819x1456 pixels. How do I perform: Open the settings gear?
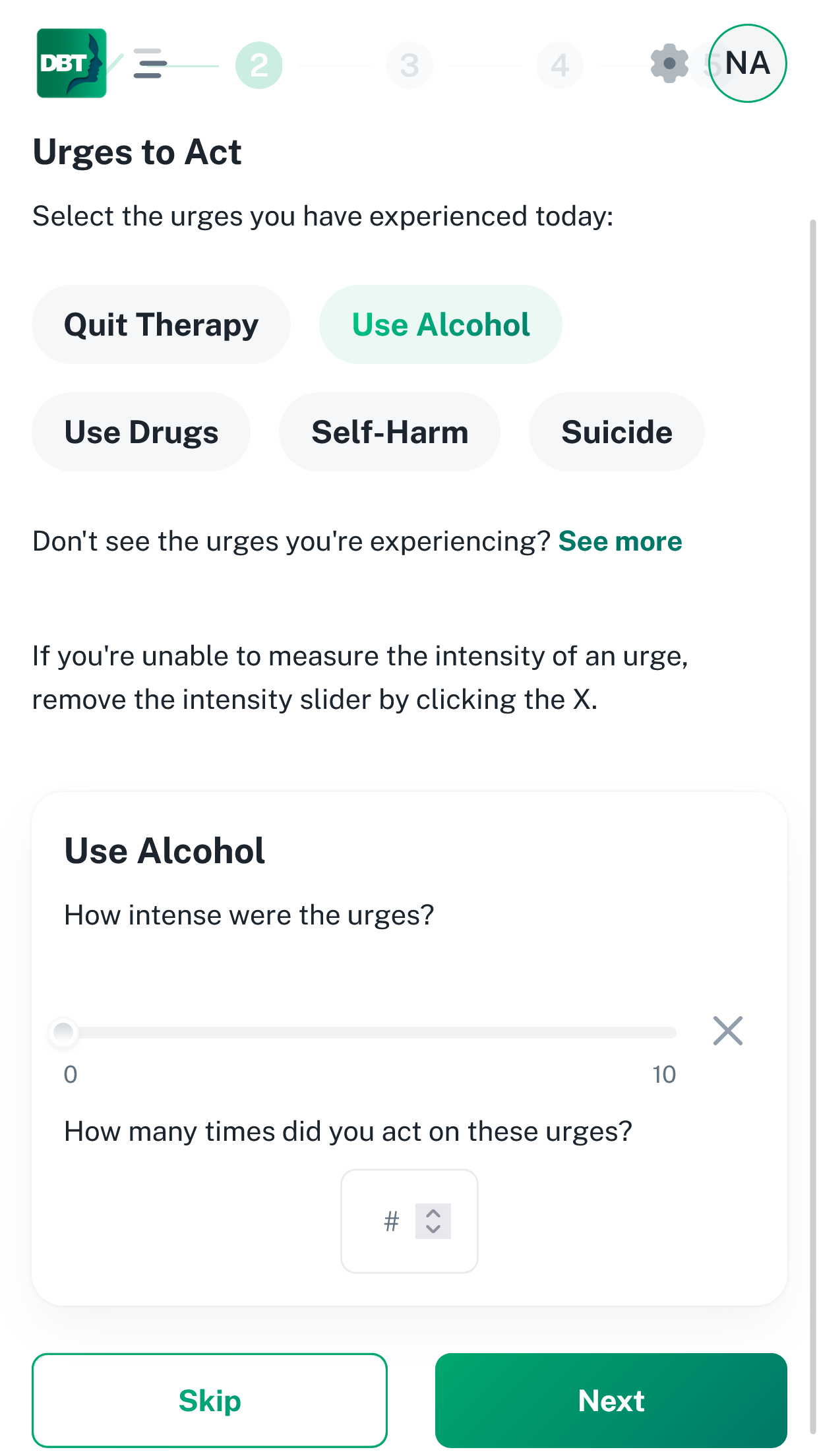[669, 63]
